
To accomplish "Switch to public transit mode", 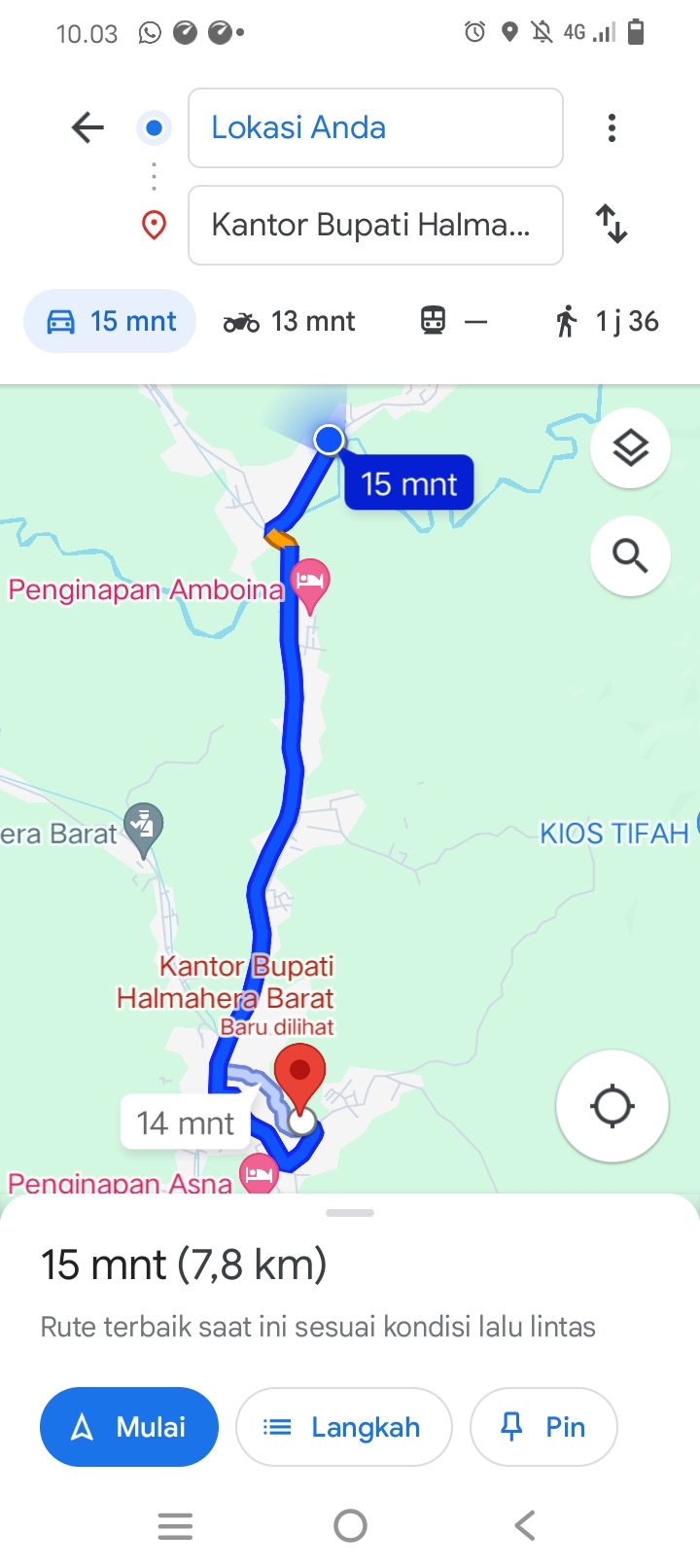I will [x=453, y=321].
